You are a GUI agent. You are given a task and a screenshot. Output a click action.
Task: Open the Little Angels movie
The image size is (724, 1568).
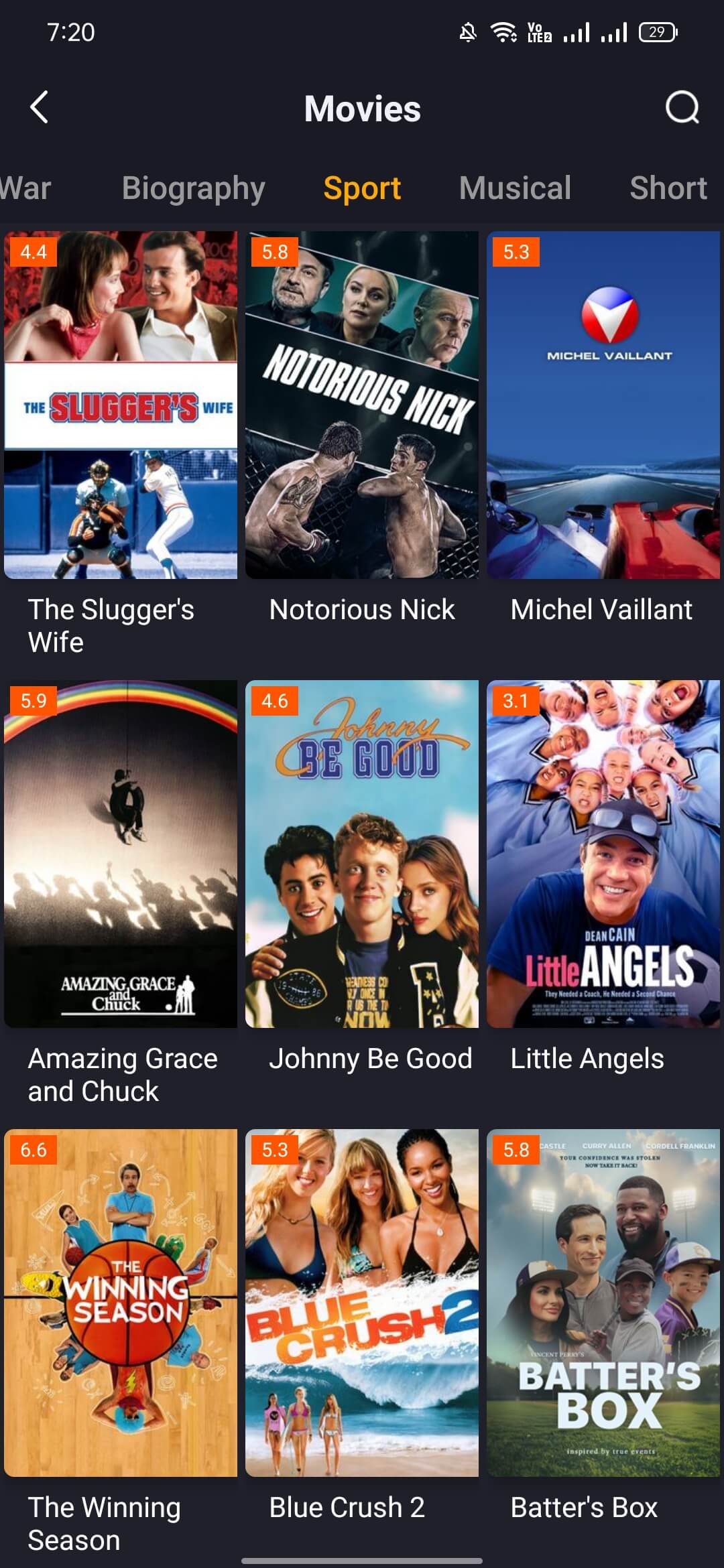coord(603,854)
